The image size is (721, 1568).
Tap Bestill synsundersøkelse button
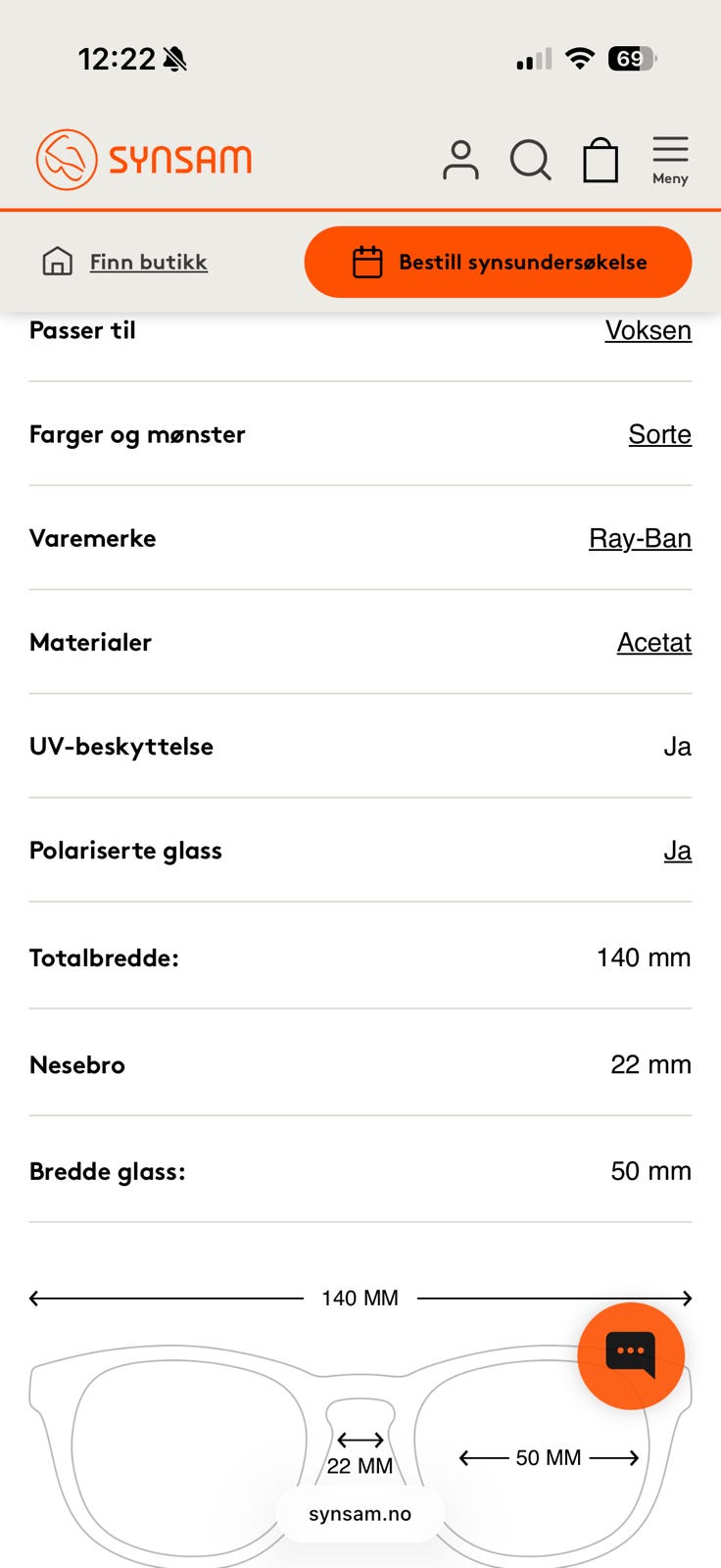(498, 262)
